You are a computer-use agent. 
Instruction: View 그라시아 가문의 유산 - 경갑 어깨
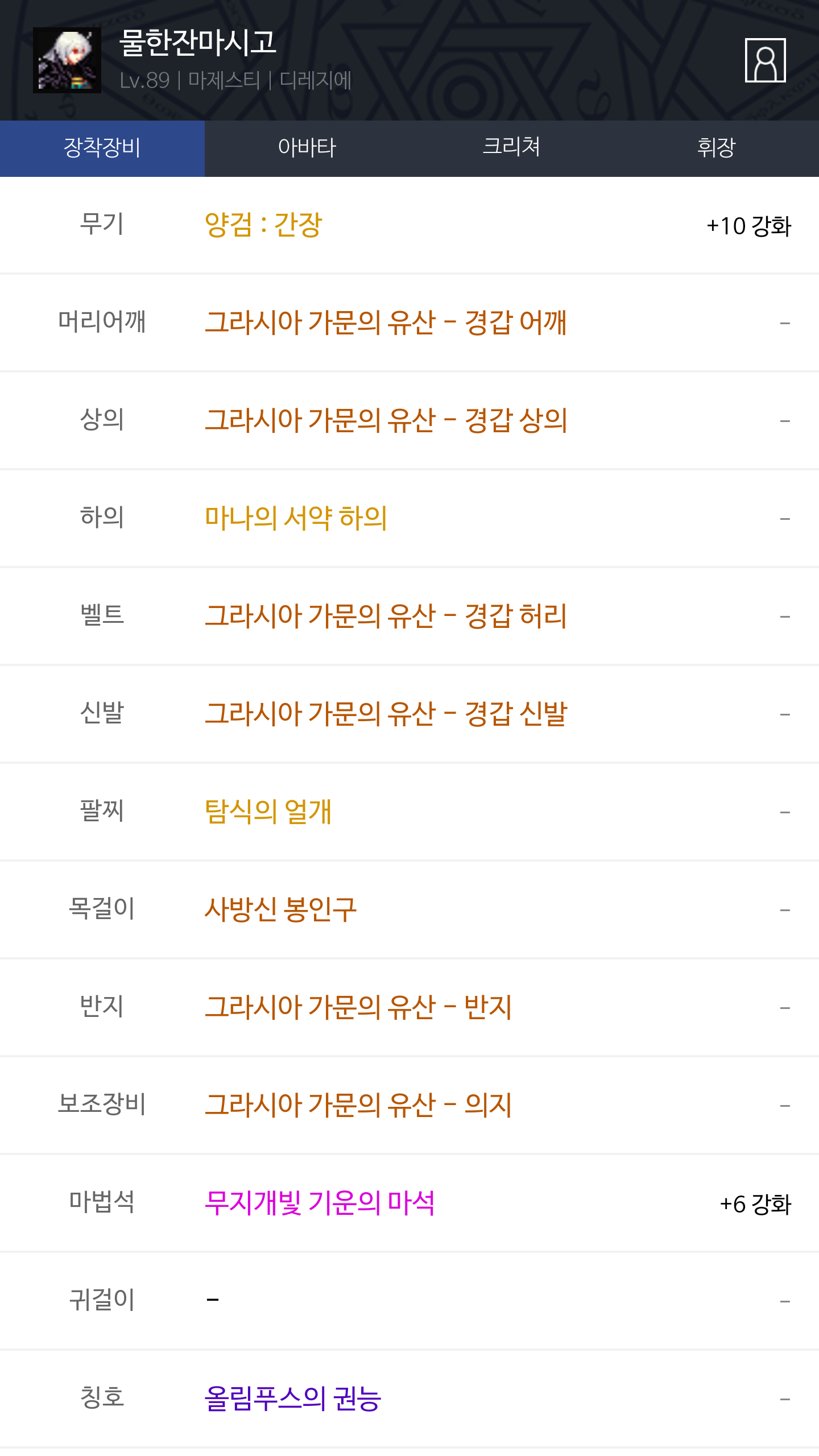(x=386, y=322)
